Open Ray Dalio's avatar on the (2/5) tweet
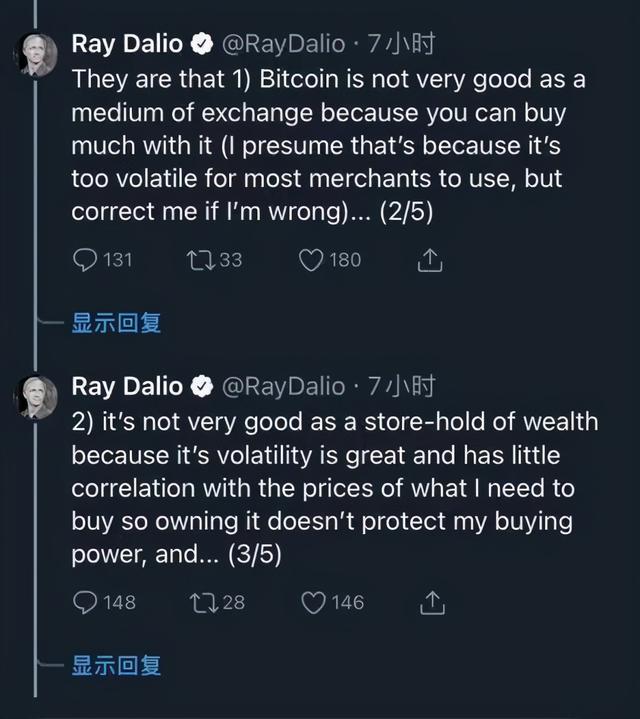640x719 pixels. click(34, 54)
